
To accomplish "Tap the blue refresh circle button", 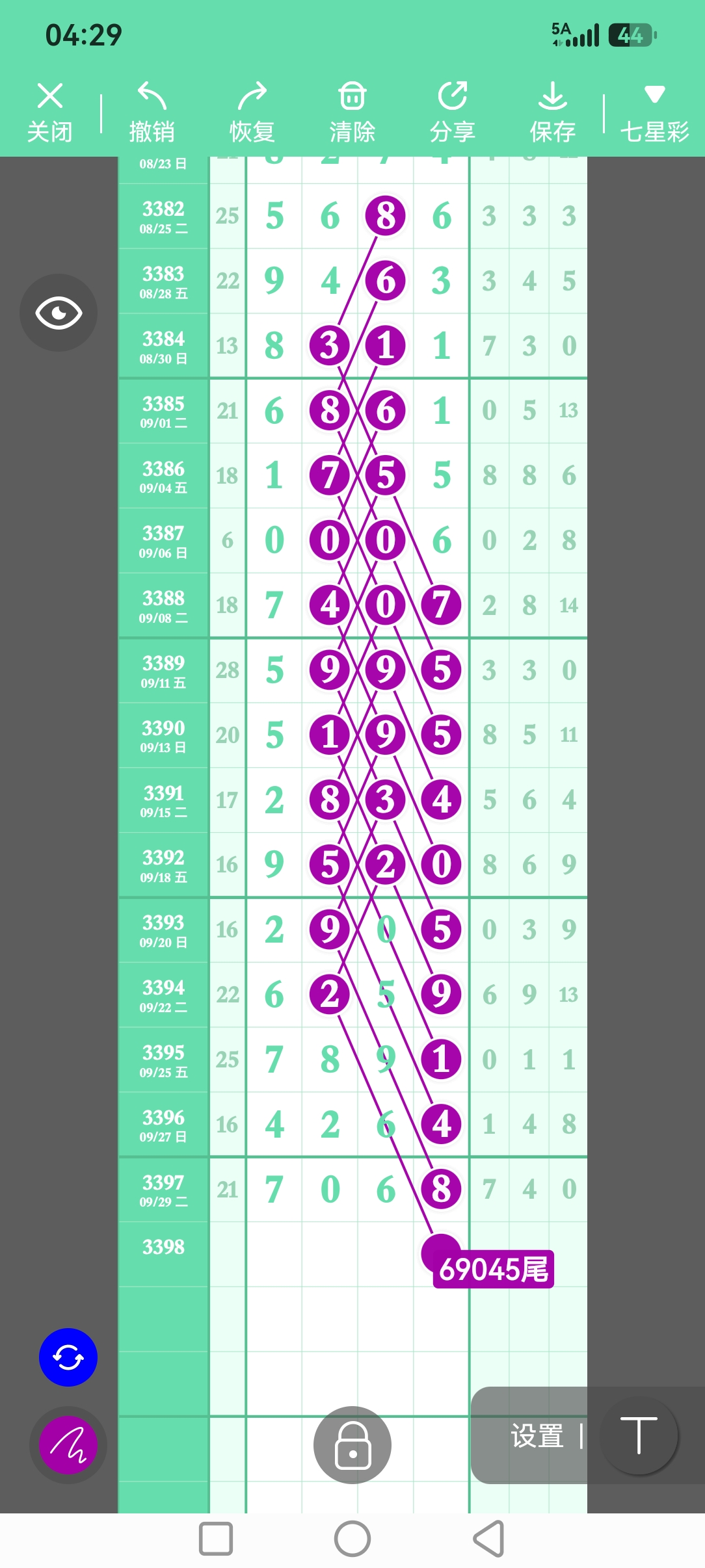I will click(68, 1357).
